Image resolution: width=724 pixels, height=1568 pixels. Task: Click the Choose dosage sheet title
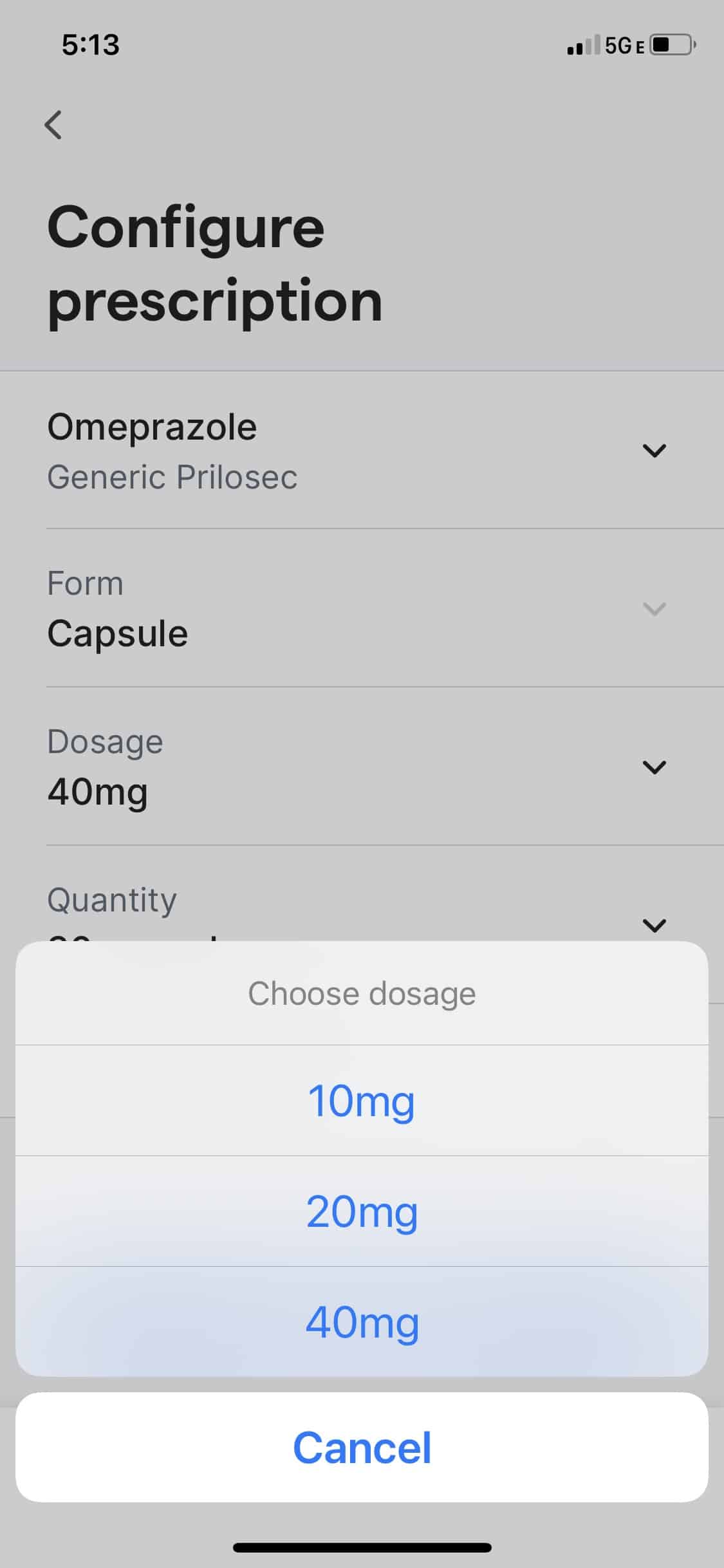[362, 992]
